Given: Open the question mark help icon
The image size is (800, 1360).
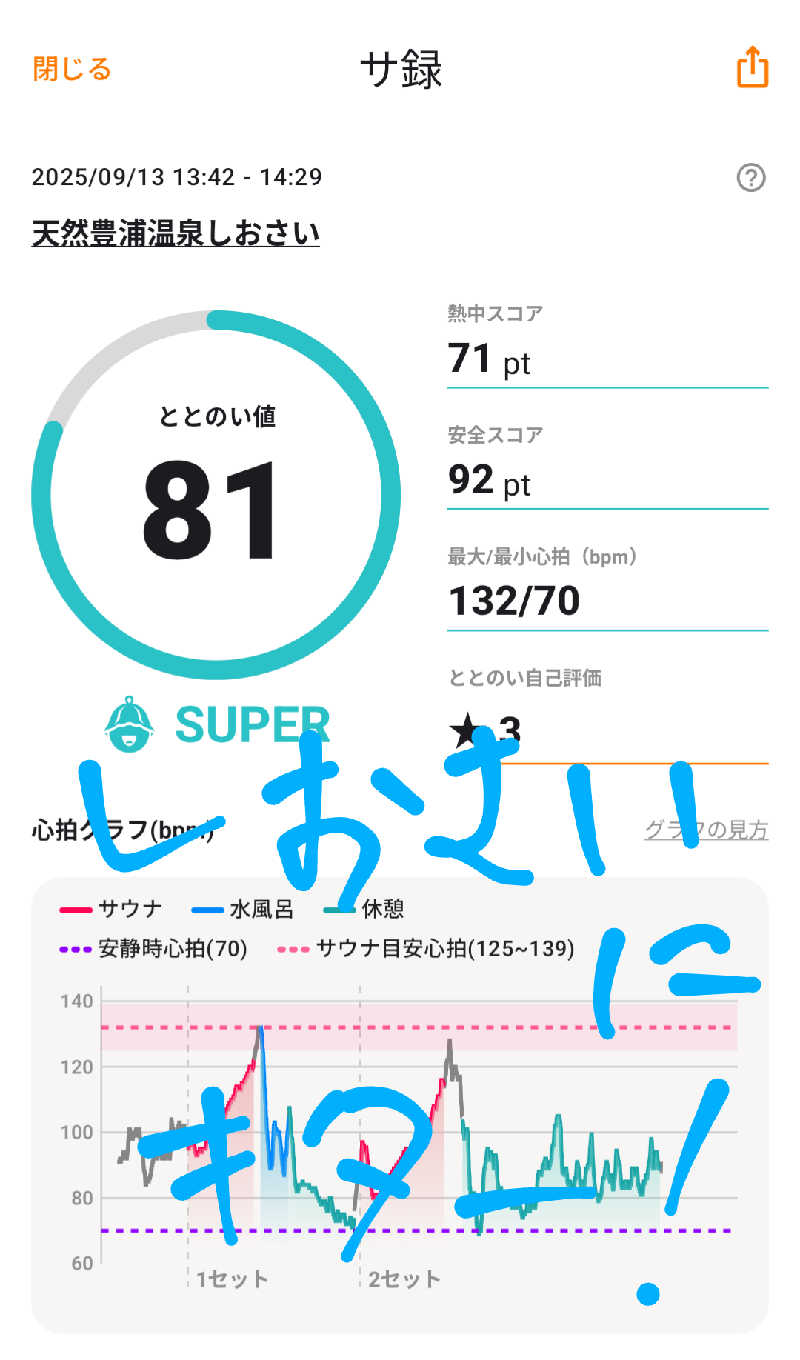Looking at the screenshot, I should (750, 178).
